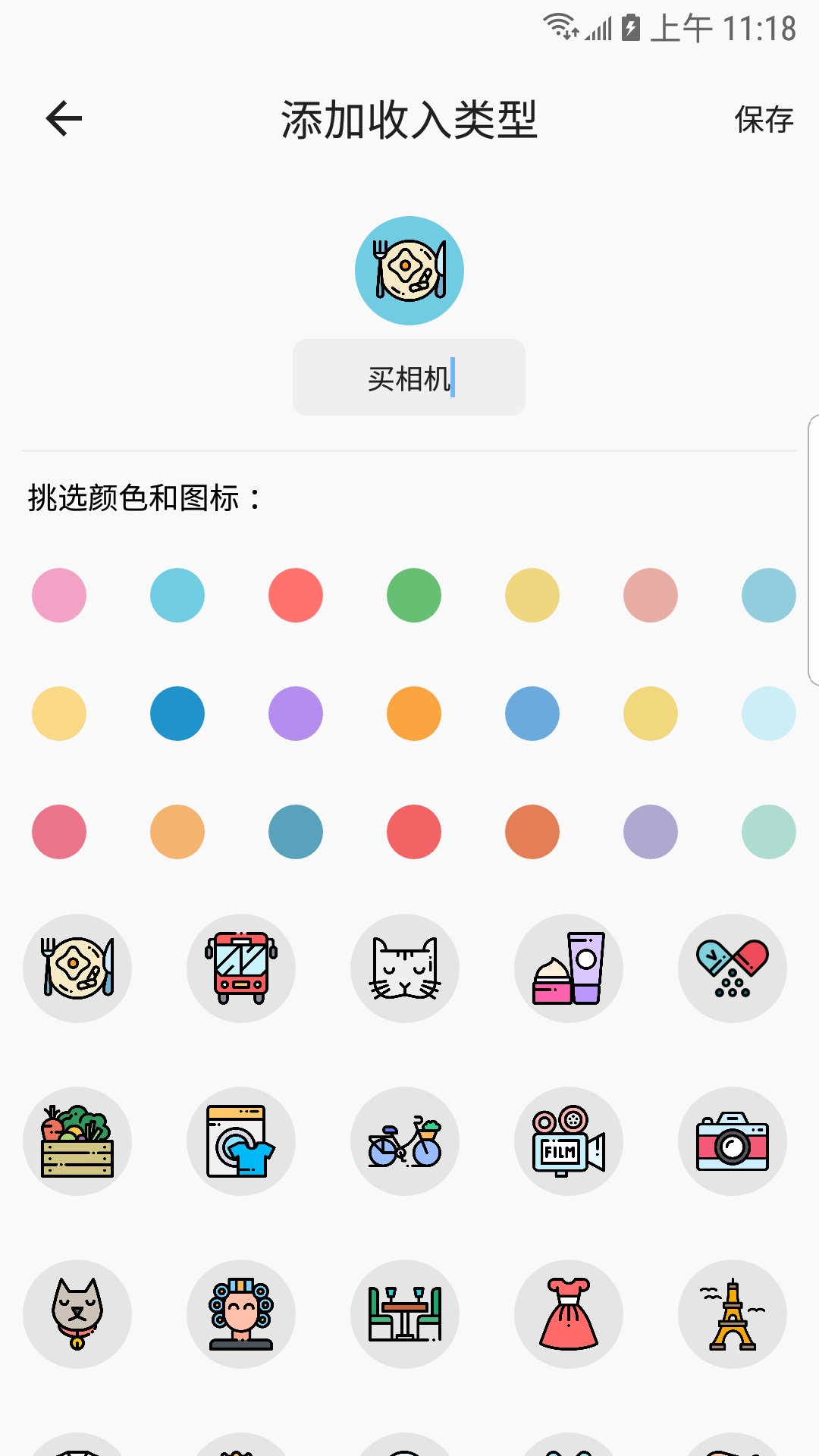The image size is (819, 1456).
Task: Choose the washing machine icon
Action: click(241, 1141)
